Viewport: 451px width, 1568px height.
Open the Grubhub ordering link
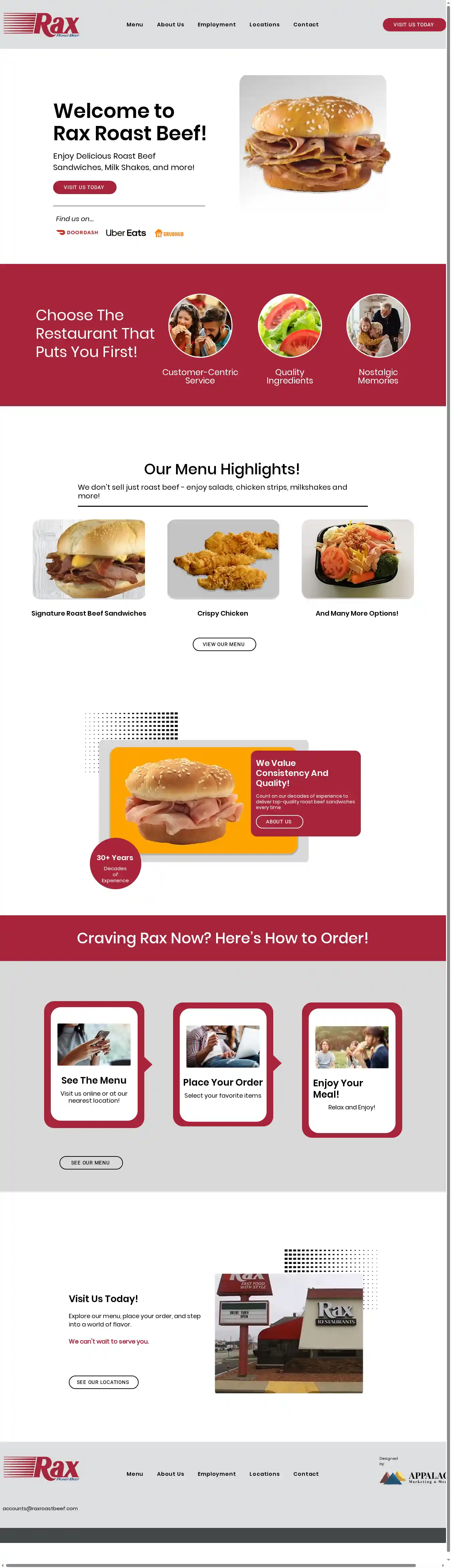[x=169, y=234]
